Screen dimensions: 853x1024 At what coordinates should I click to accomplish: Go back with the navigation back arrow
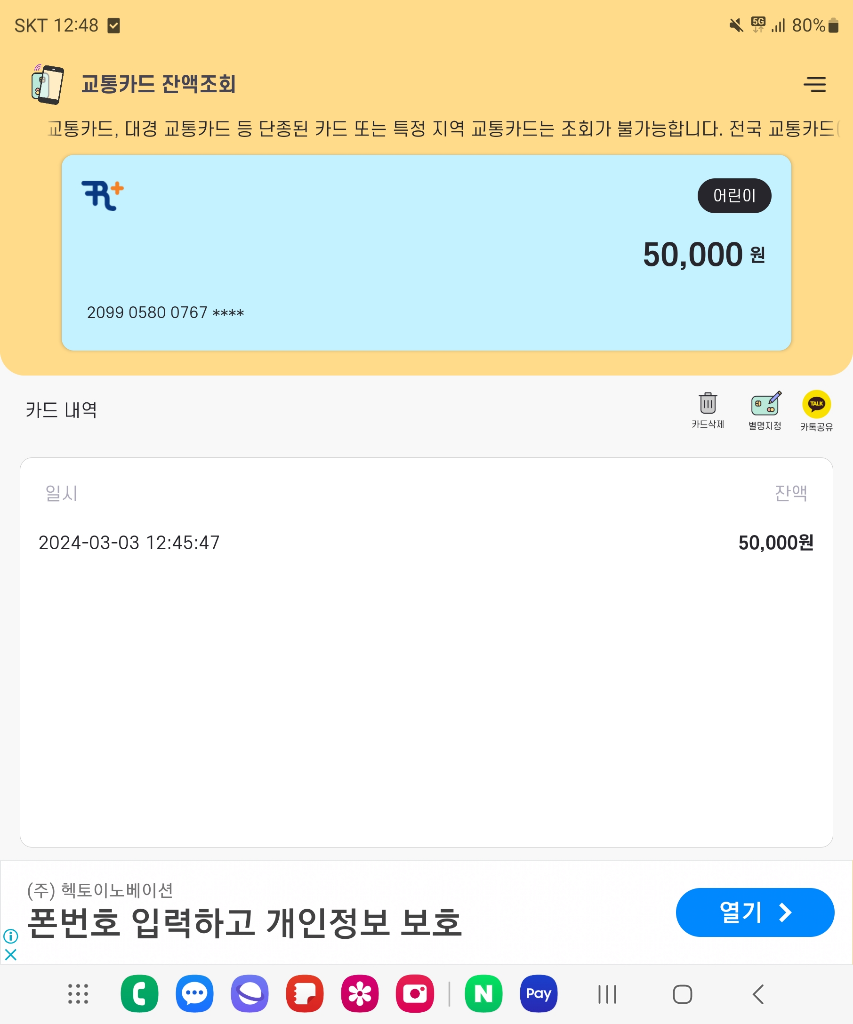[x=758, y=994]
